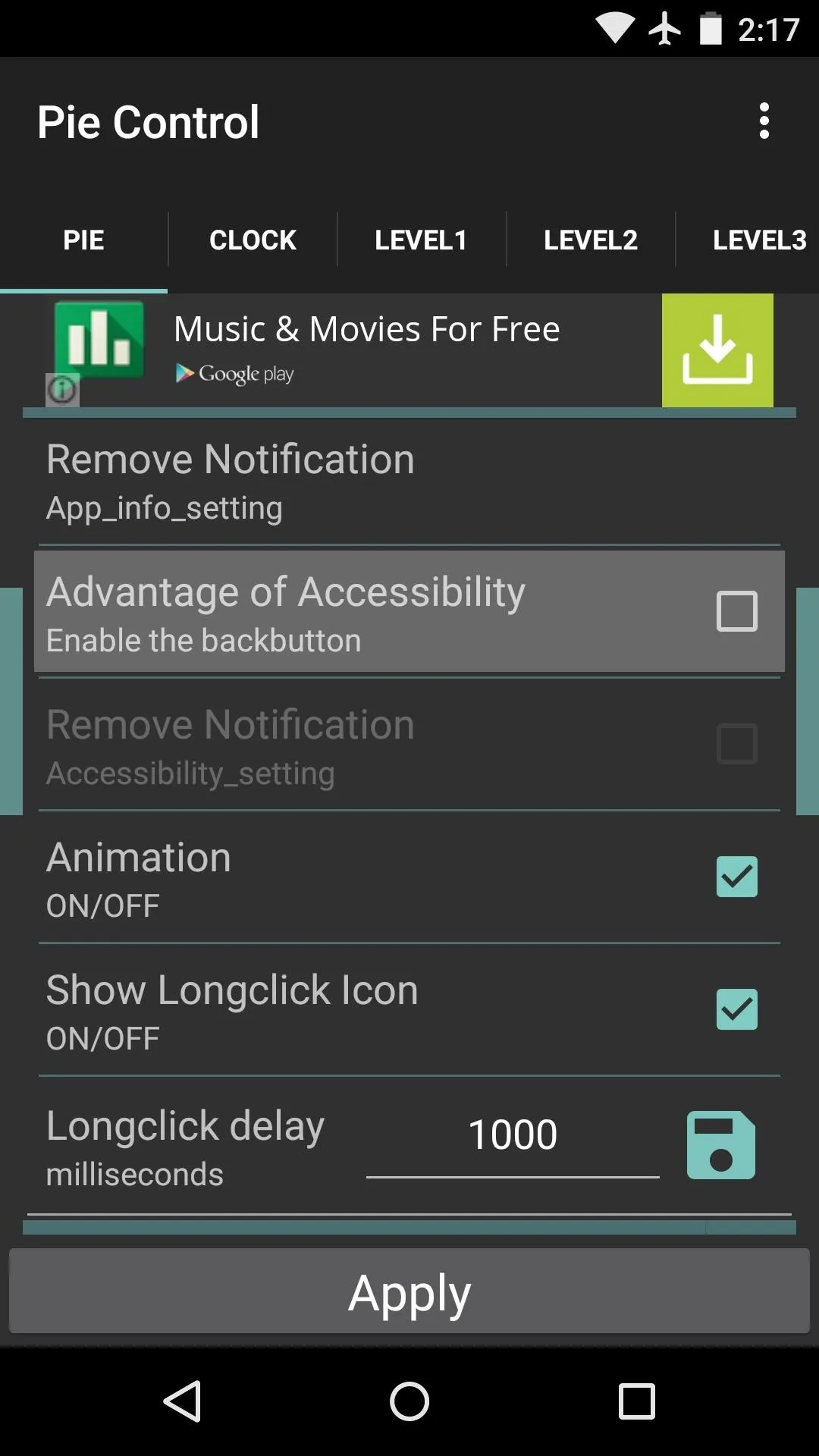Go to the home screen
The image size is (819, 1456).
pyautogui.click(x=409, y=1401)
